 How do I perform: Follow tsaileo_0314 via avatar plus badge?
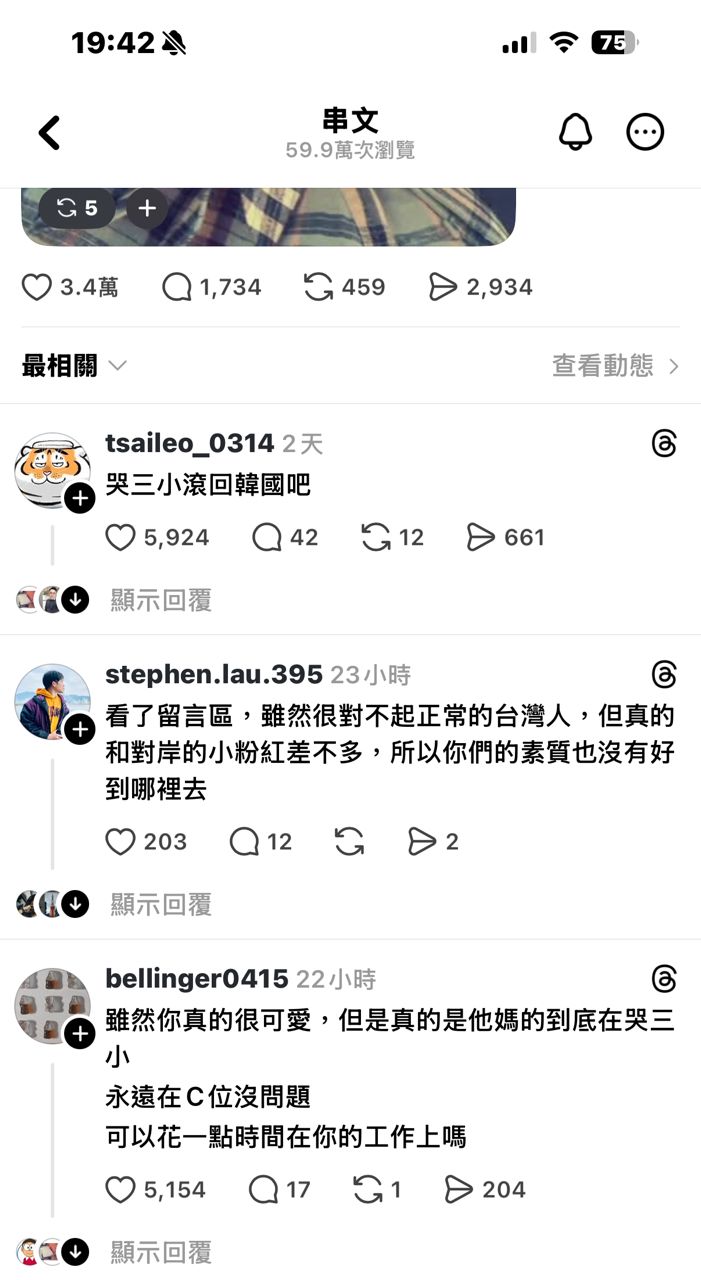point(79,498)
